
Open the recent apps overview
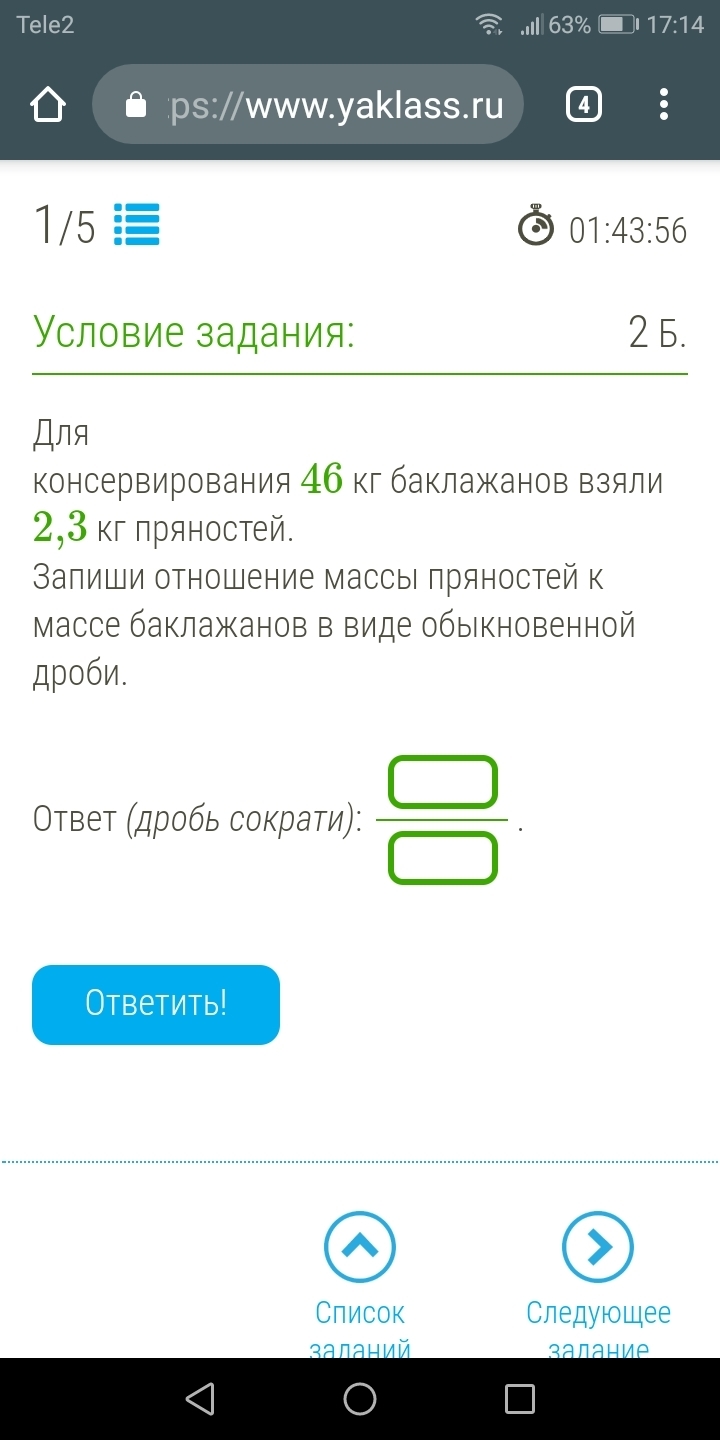tap(520, 1398)
